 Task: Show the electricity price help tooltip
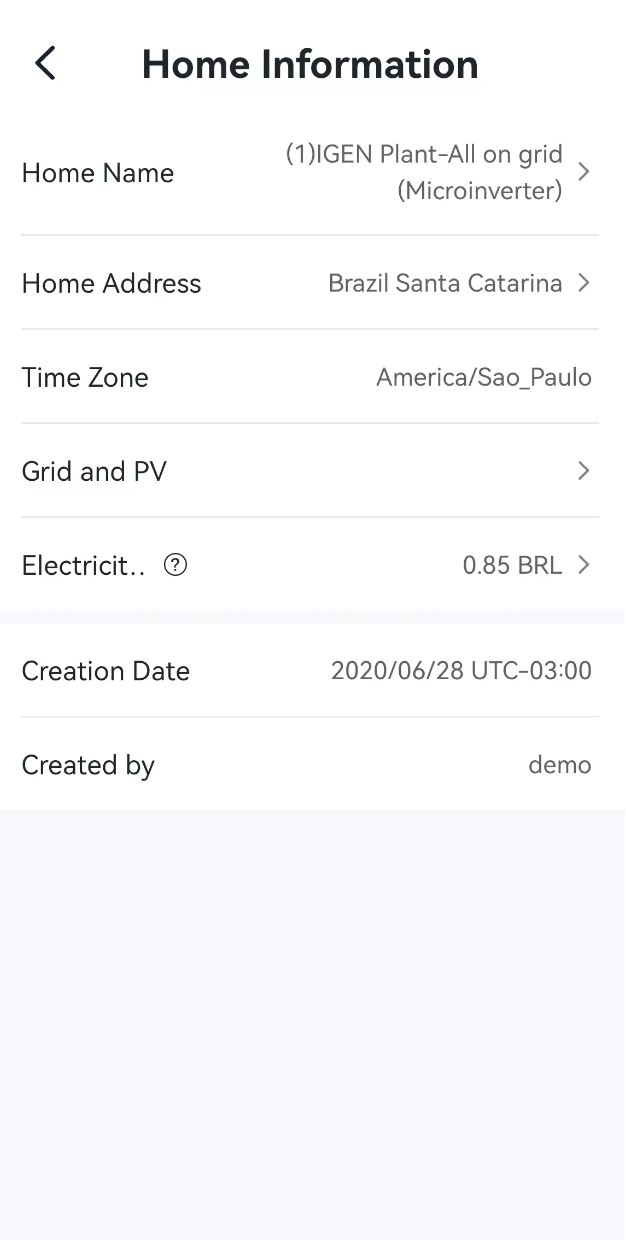click(176, 565)
